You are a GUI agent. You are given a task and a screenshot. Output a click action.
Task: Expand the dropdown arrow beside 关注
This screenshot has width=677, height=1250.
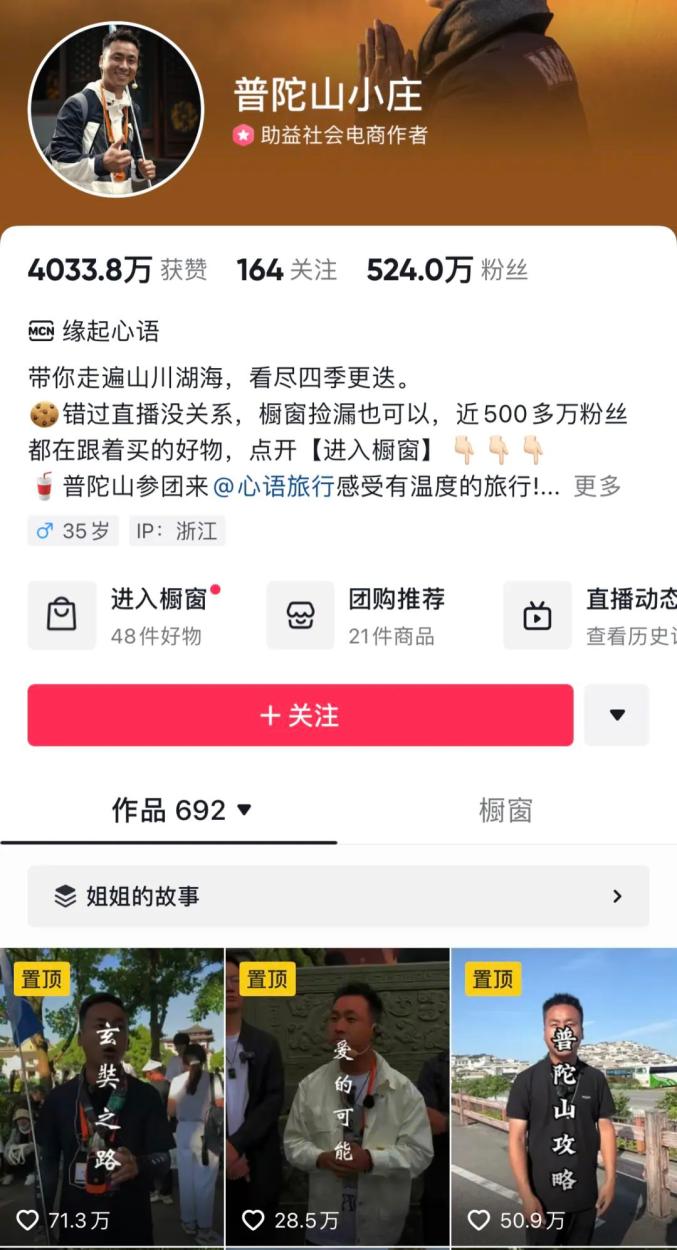click(x=616, y=715)
